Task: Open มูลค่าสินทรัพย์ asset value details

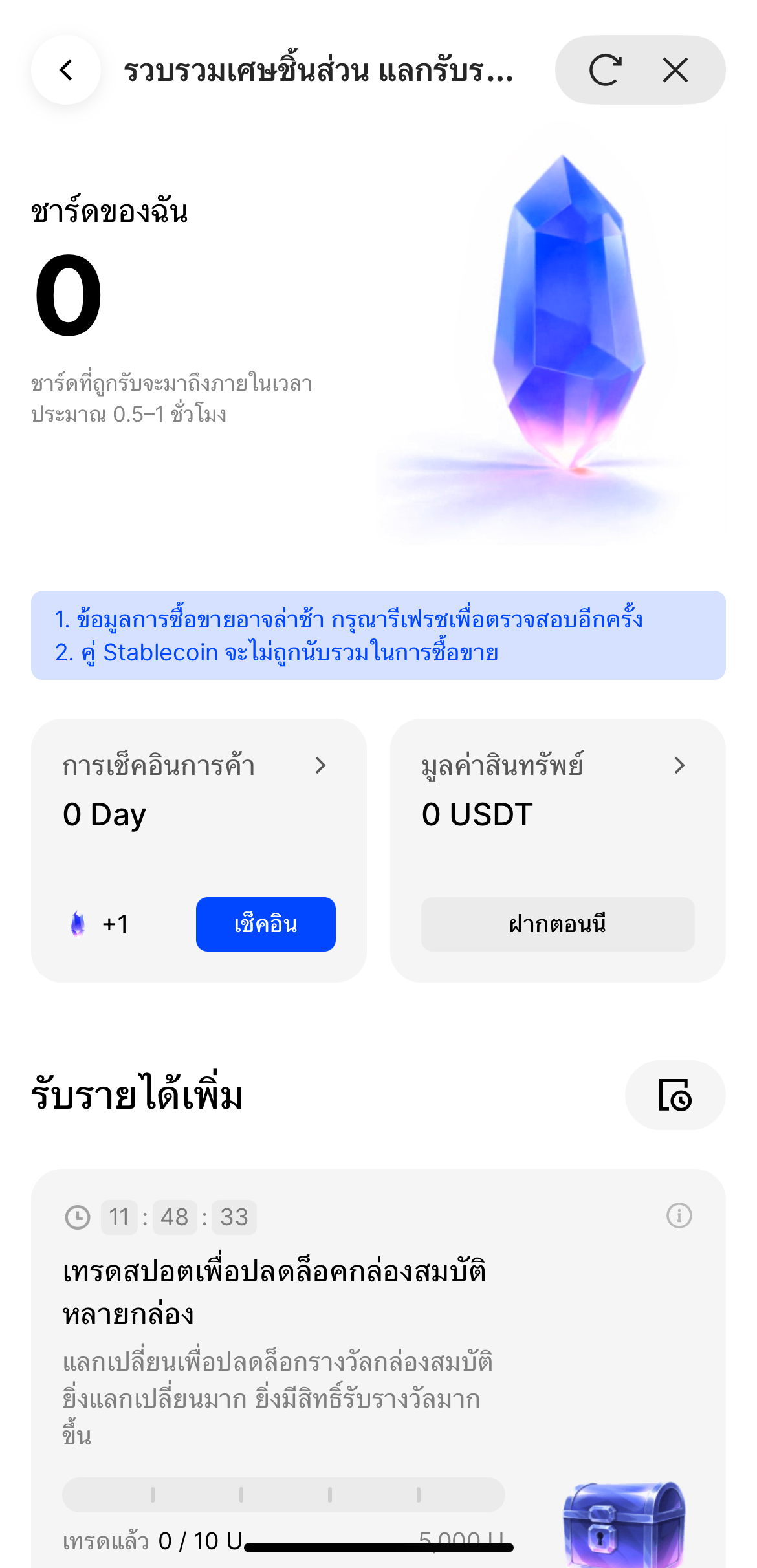Action: (553, 766)
